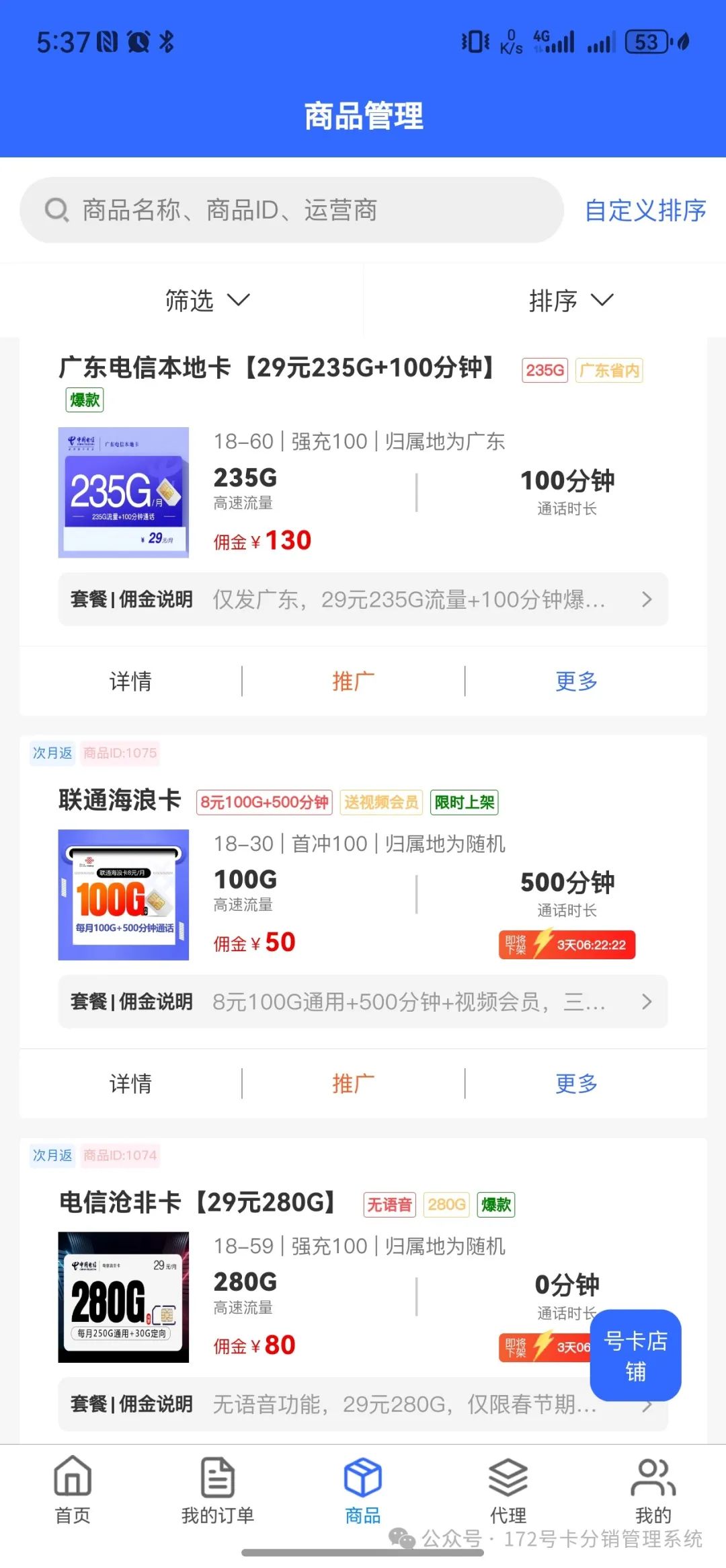
Task: Tap 推广 for 联通海浪卡
Action: (353, 1084)
